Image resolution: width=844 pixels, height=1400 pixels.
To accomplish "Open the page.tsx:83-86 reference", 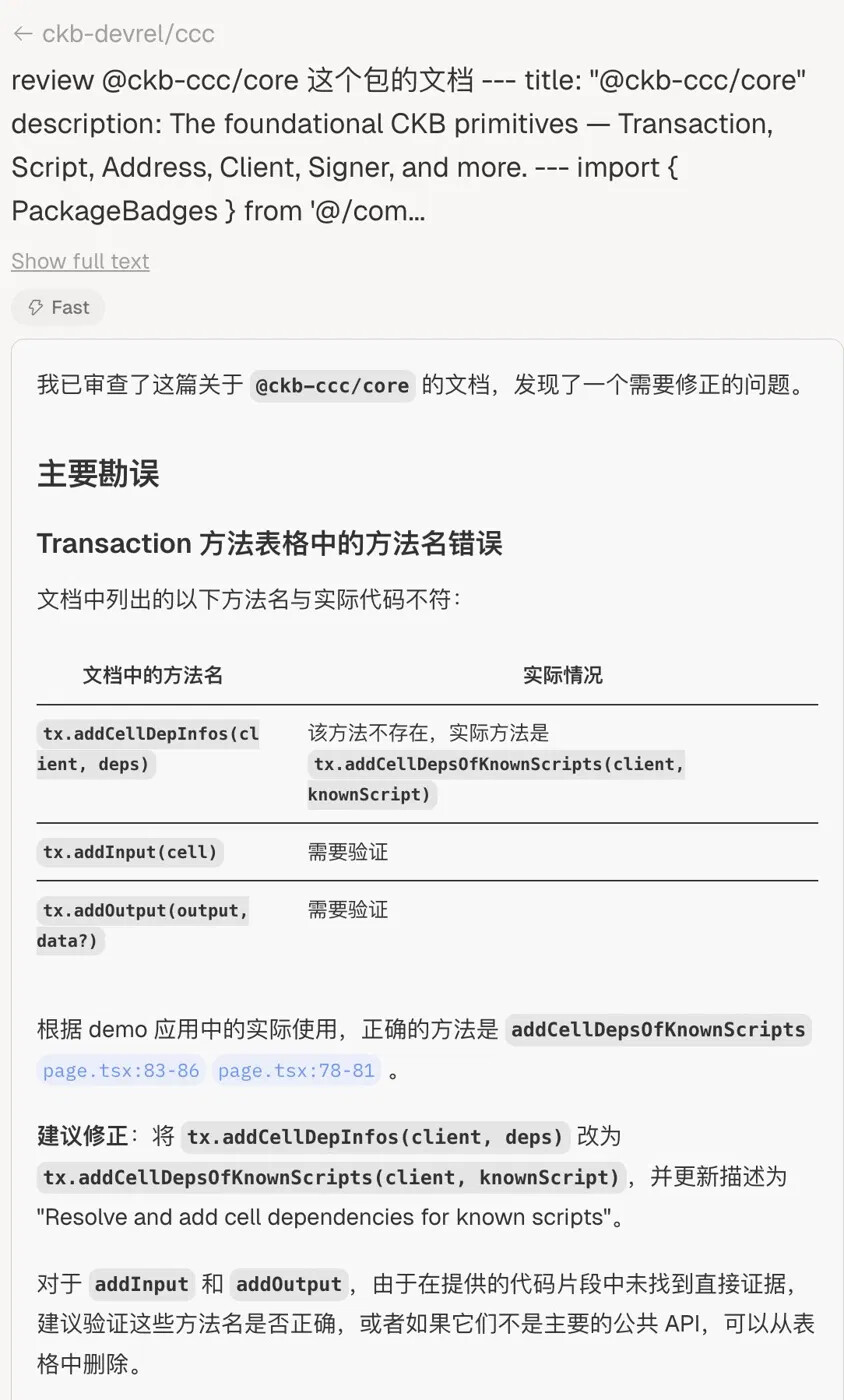I will [x=121, y=1071].
